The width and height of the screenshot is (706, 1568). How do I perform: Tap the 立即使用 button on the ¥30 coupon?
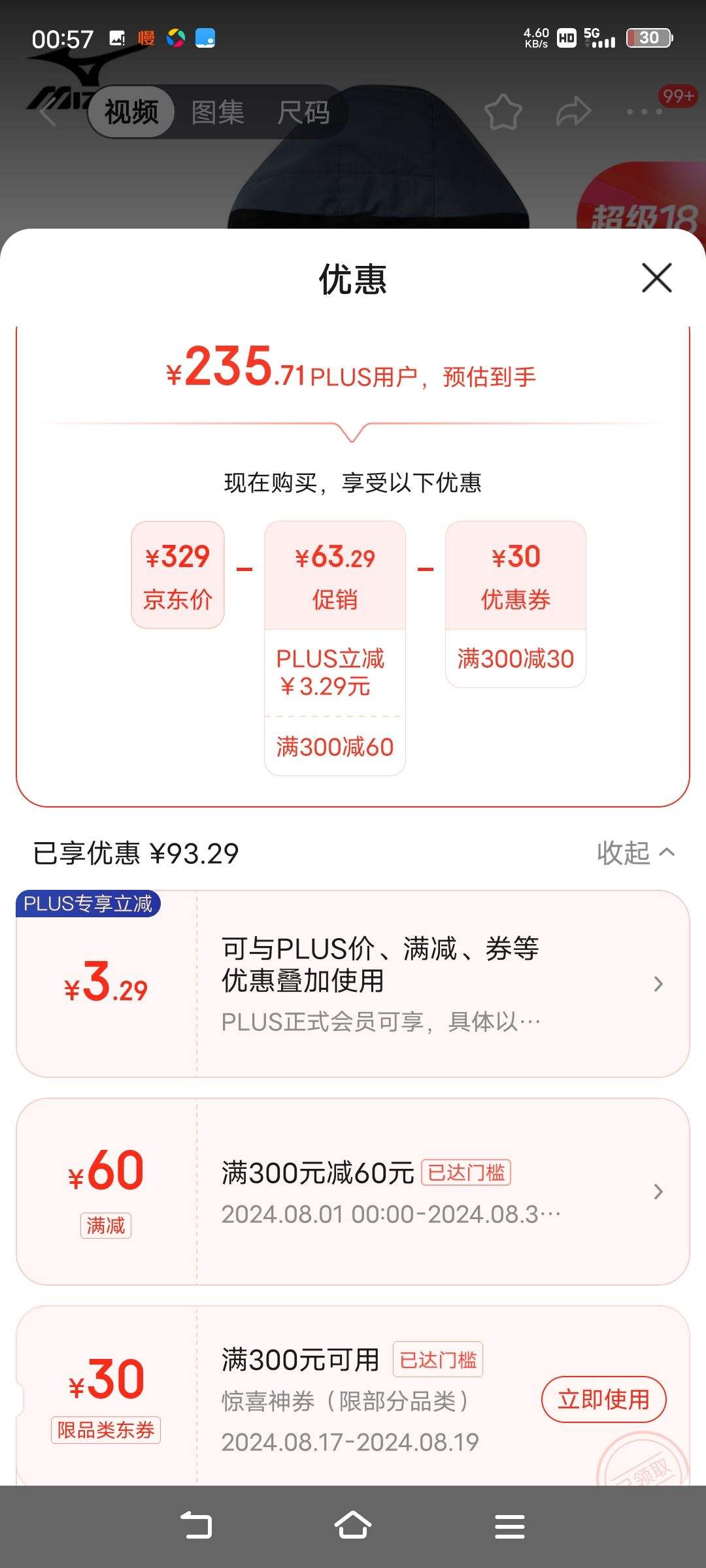coord(604,1400)
